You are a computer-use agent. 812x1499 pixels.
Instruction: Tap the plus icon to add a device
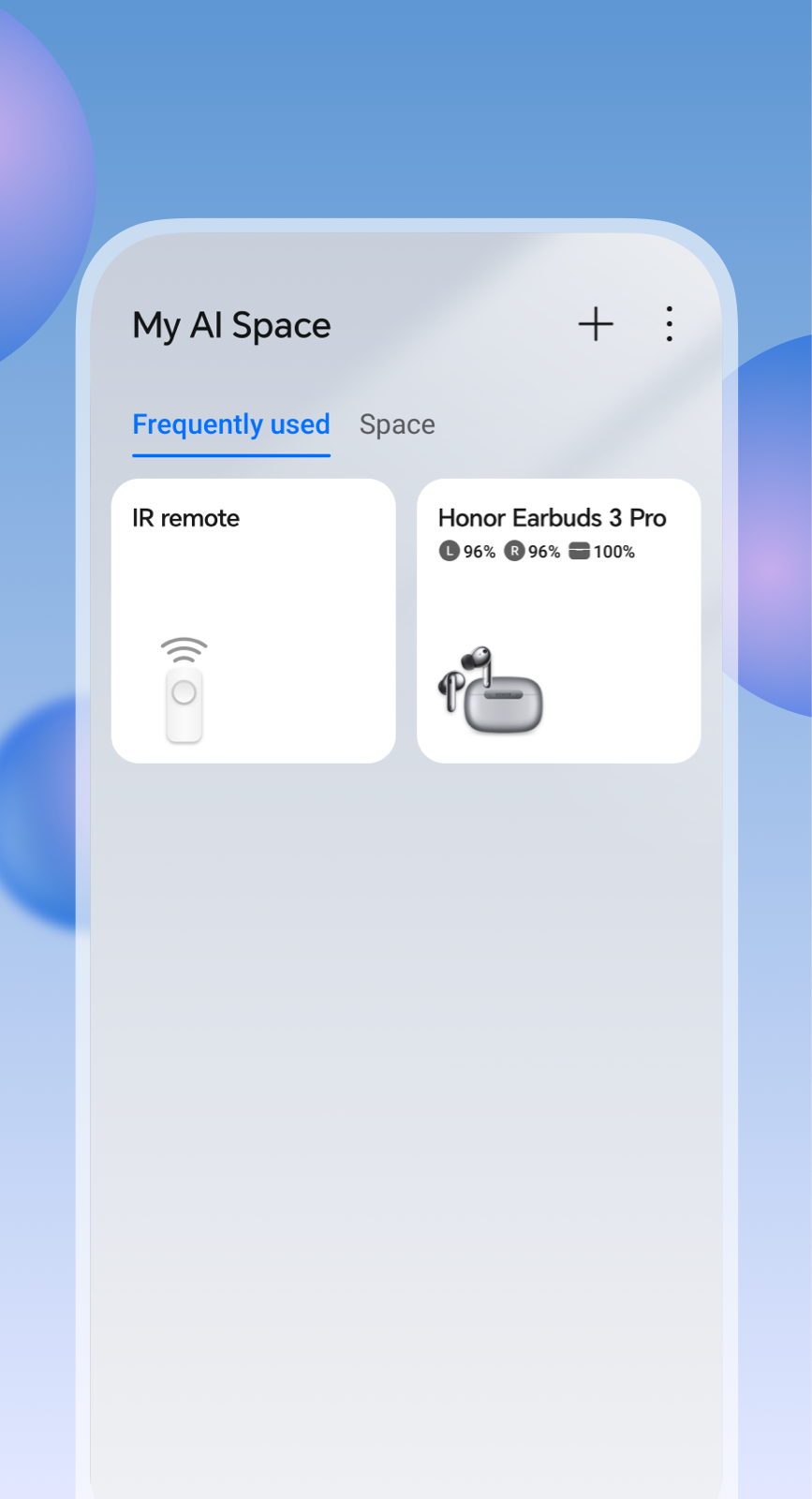pos(596,324)
